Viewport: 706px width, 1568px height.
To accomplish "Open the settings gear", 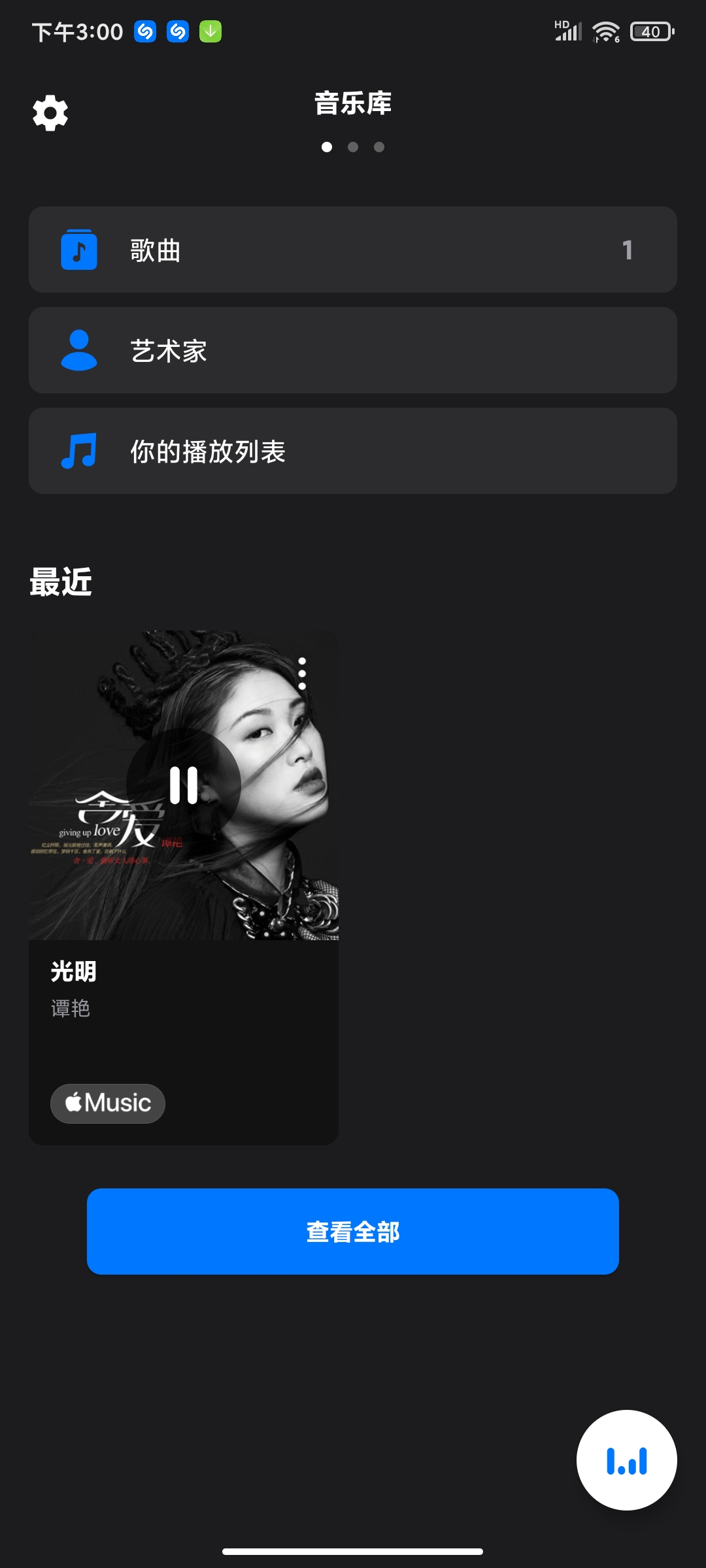I will tap(50, 113).
